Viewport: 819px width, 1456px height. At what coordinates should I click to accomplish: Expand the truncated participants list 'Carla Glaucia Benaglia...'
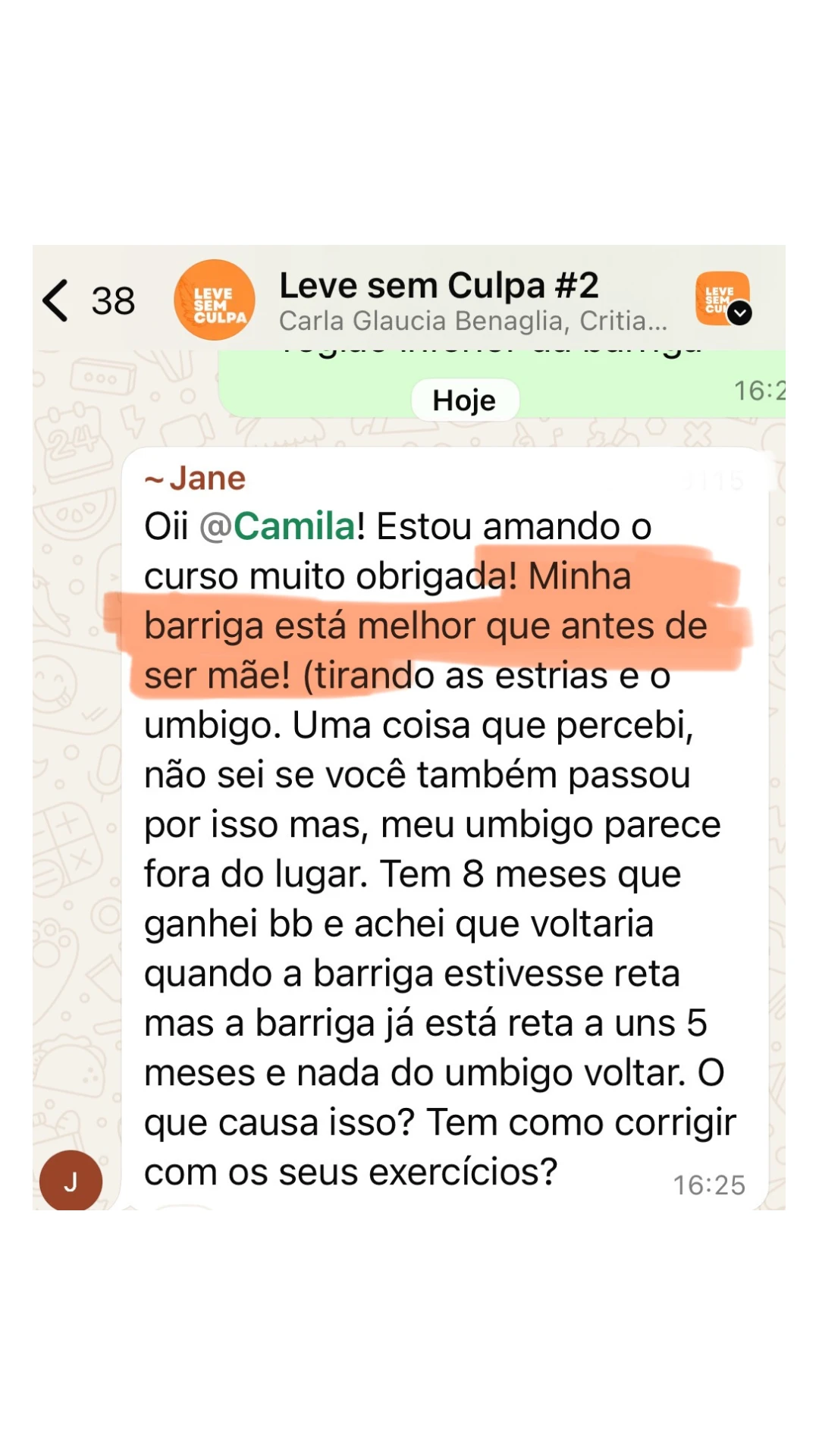[472, 322]
